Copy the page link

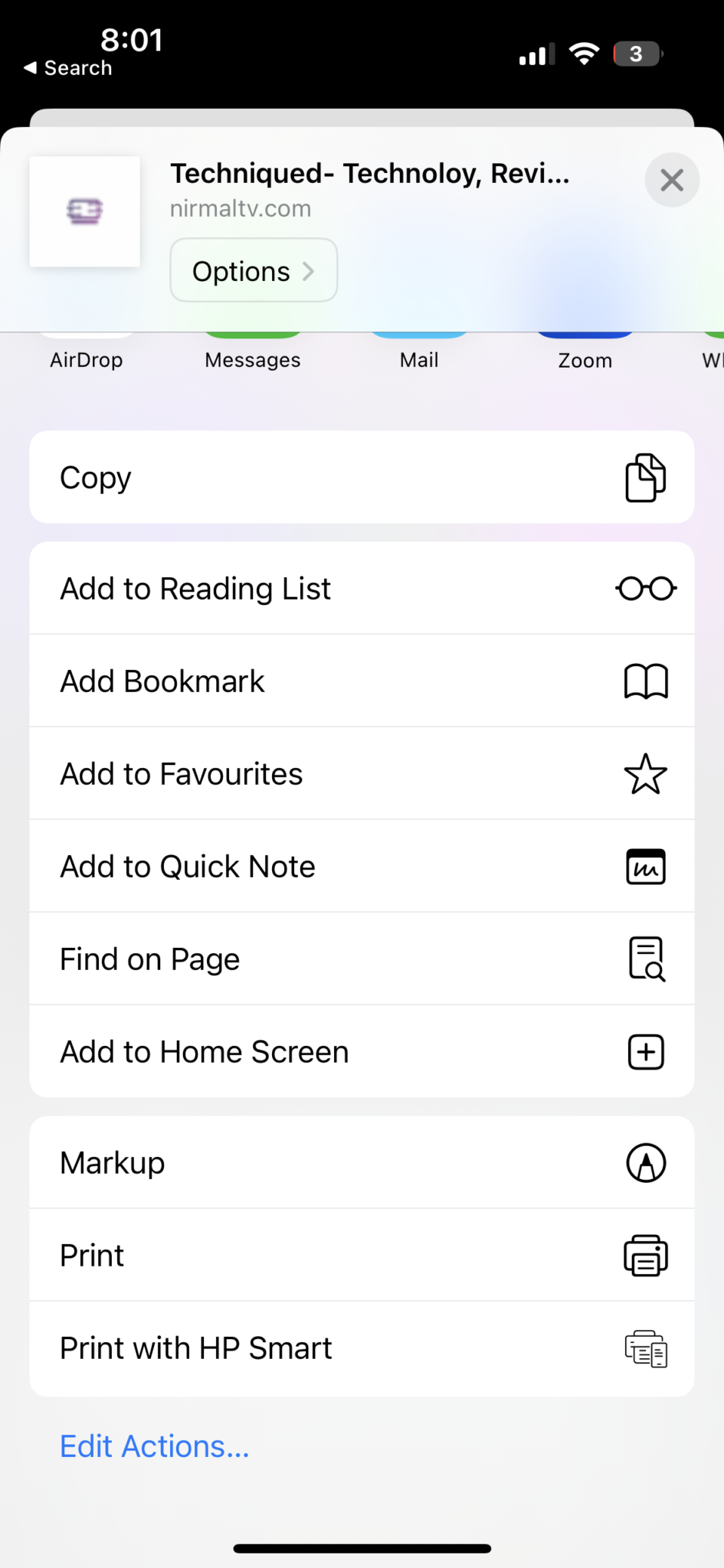pyautogui.click(x=362, y=477)
